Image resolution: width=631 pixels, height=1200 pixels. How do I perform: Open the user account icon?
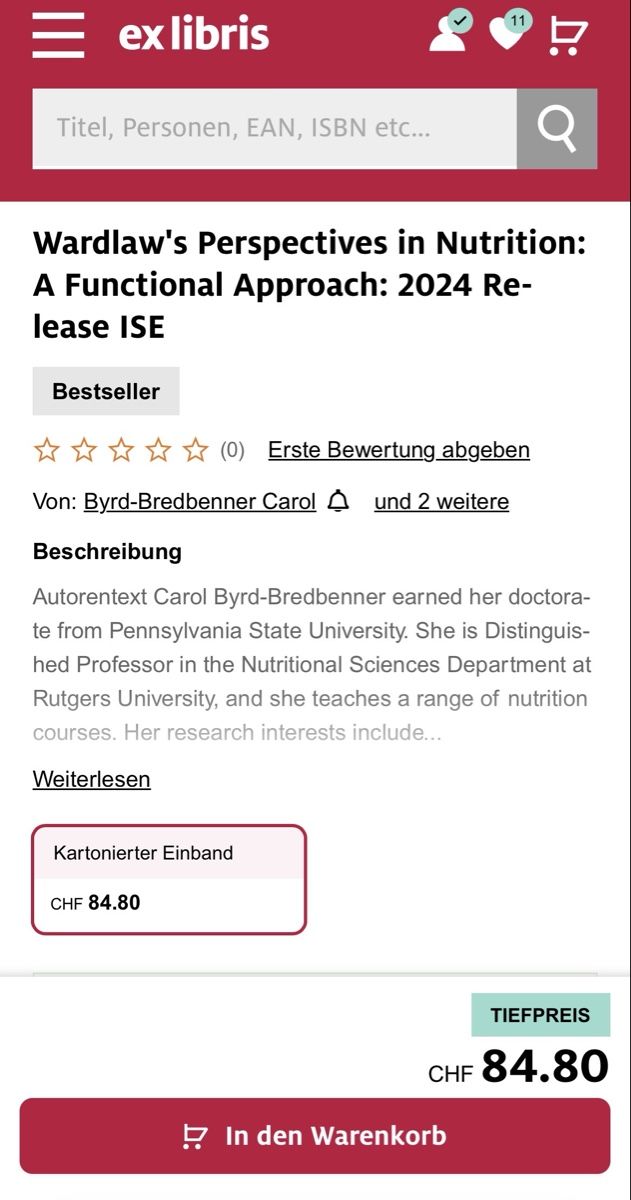pos(449,32)
